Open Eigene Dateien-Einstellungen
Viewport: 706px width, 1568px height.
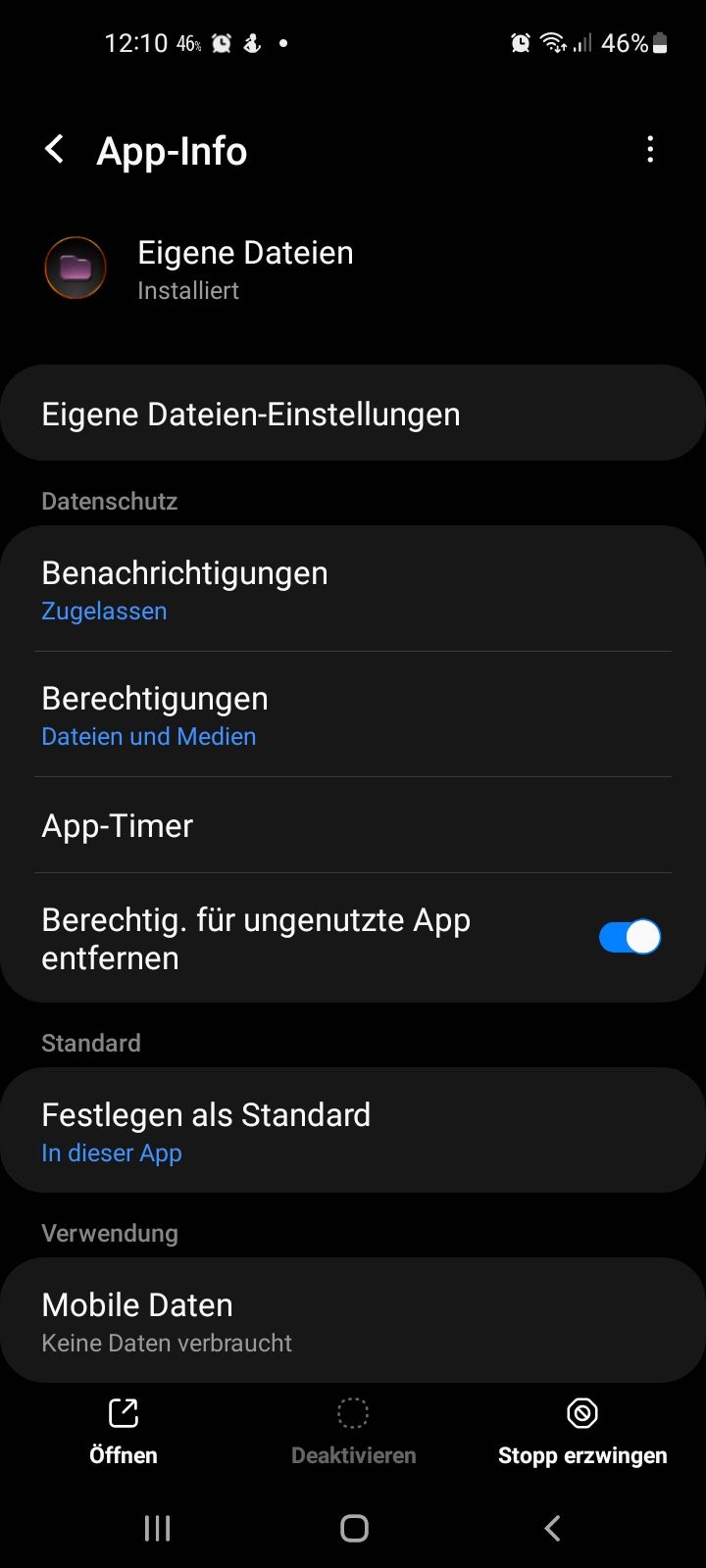(353, 414)
